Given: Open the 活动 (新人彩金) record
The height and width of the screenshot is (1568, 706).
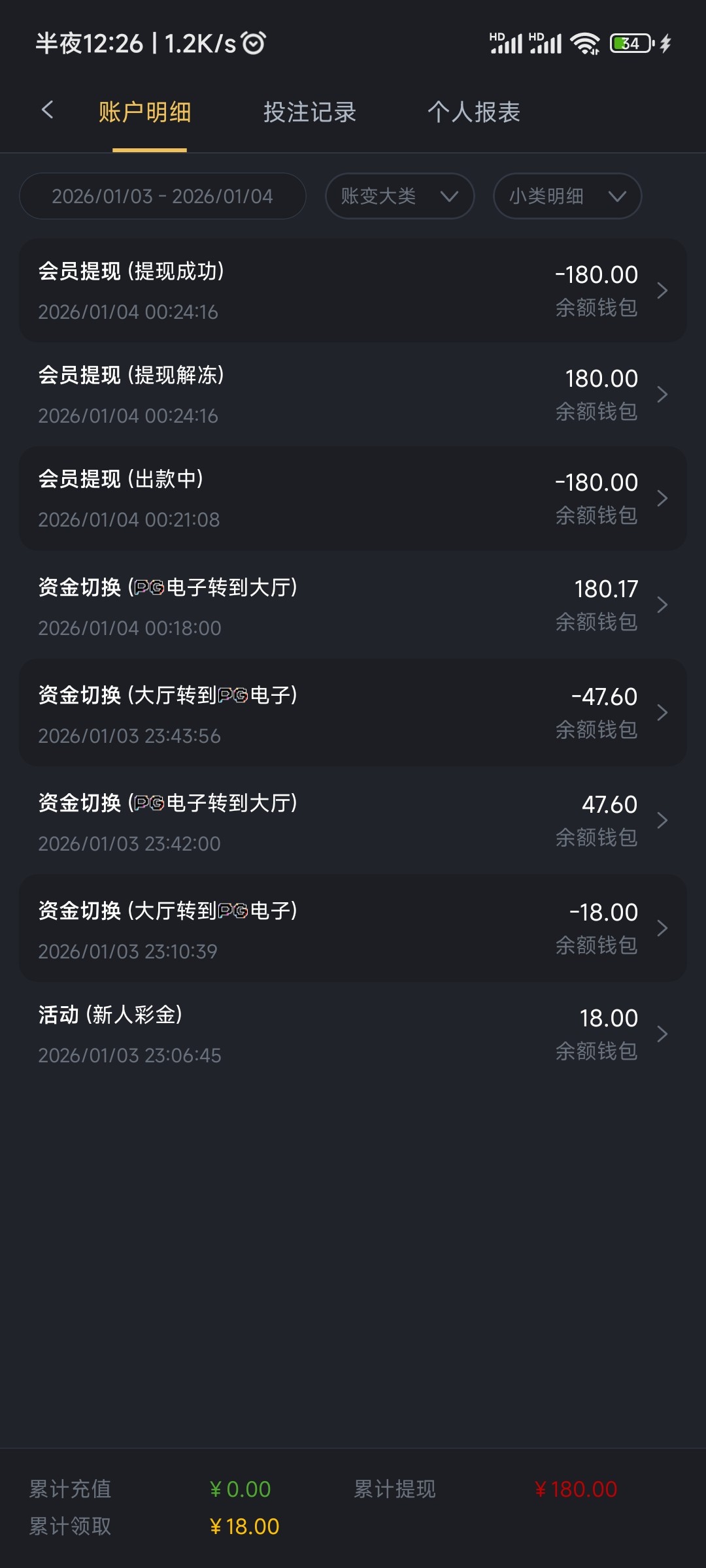Looking at the screenshot, I should 353,1034.
